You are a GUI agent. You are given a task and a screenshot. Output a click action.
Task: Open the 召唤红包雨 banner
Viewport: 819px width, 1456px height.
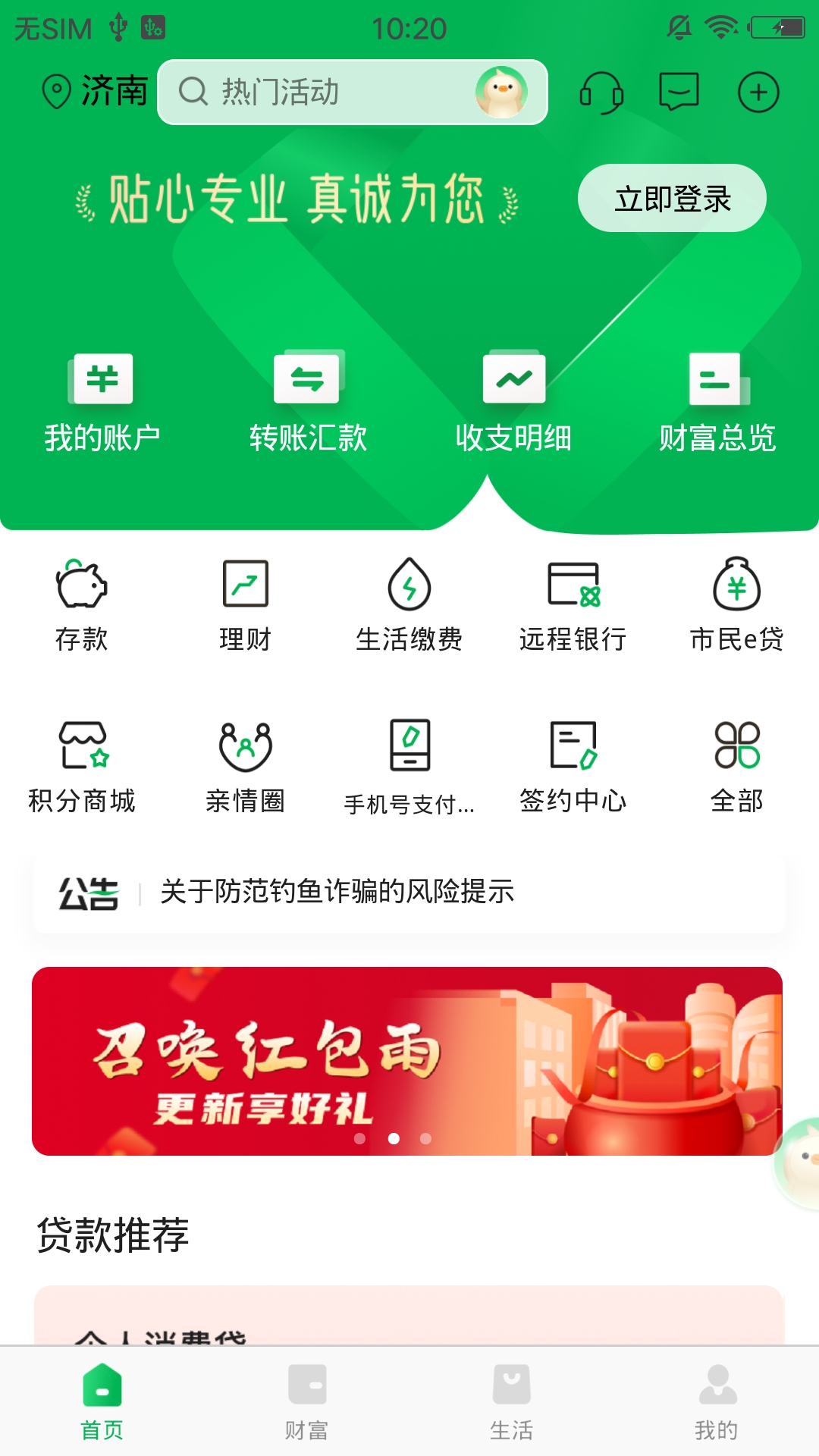(x=407, y=1060)
